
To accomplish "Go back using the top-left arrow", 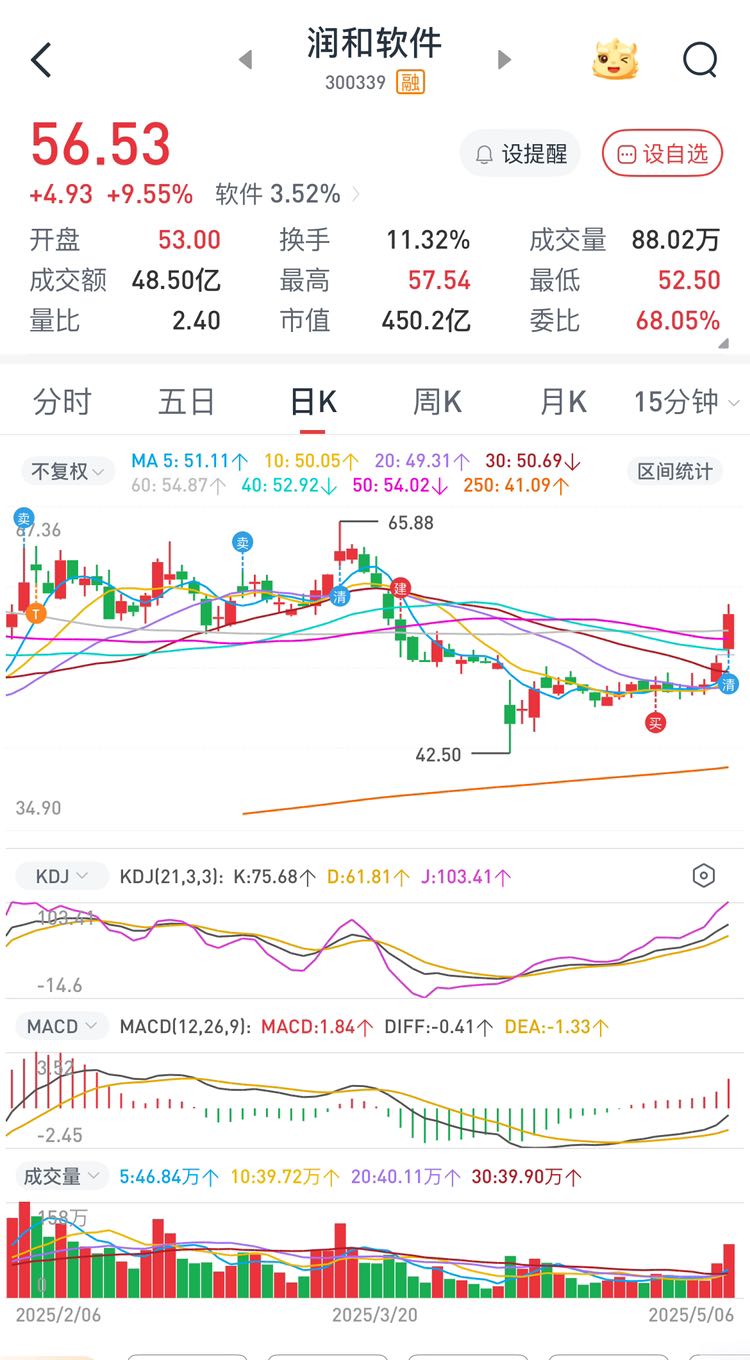I will [41, 61].
